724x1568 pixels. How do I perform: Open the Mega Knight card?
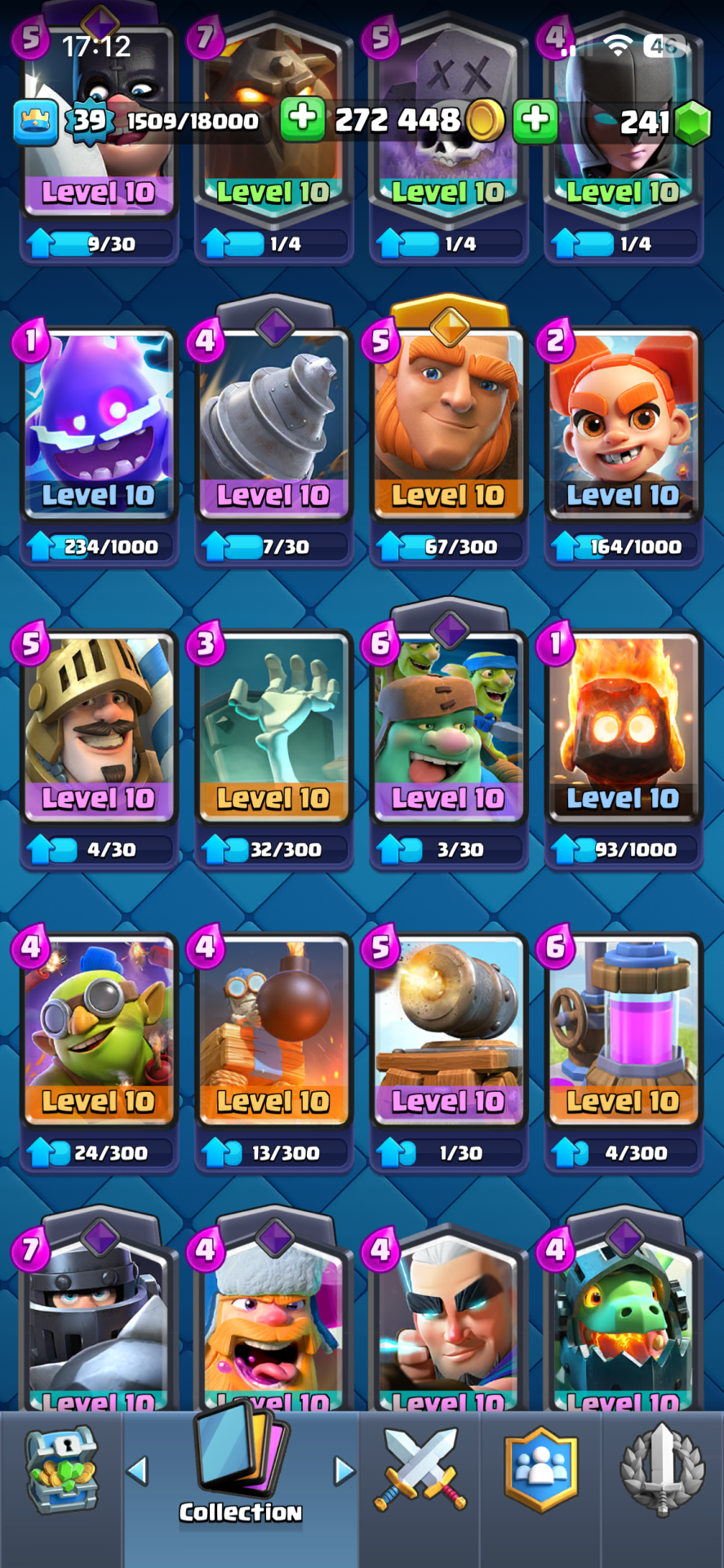pyautogui.click(x=99, y=1323)
